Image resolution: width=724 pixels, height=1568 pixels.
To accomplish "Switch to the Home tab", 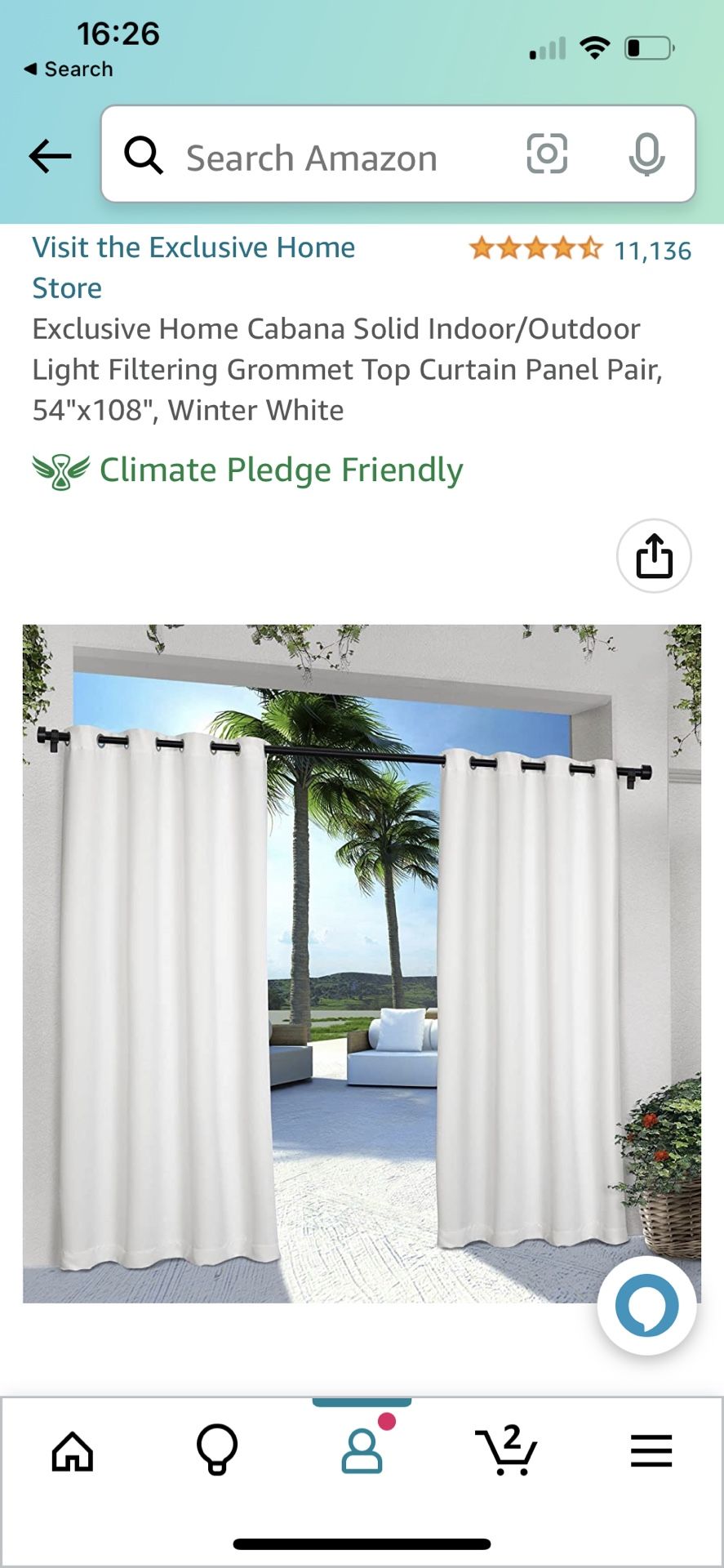I will point(73,1451).
